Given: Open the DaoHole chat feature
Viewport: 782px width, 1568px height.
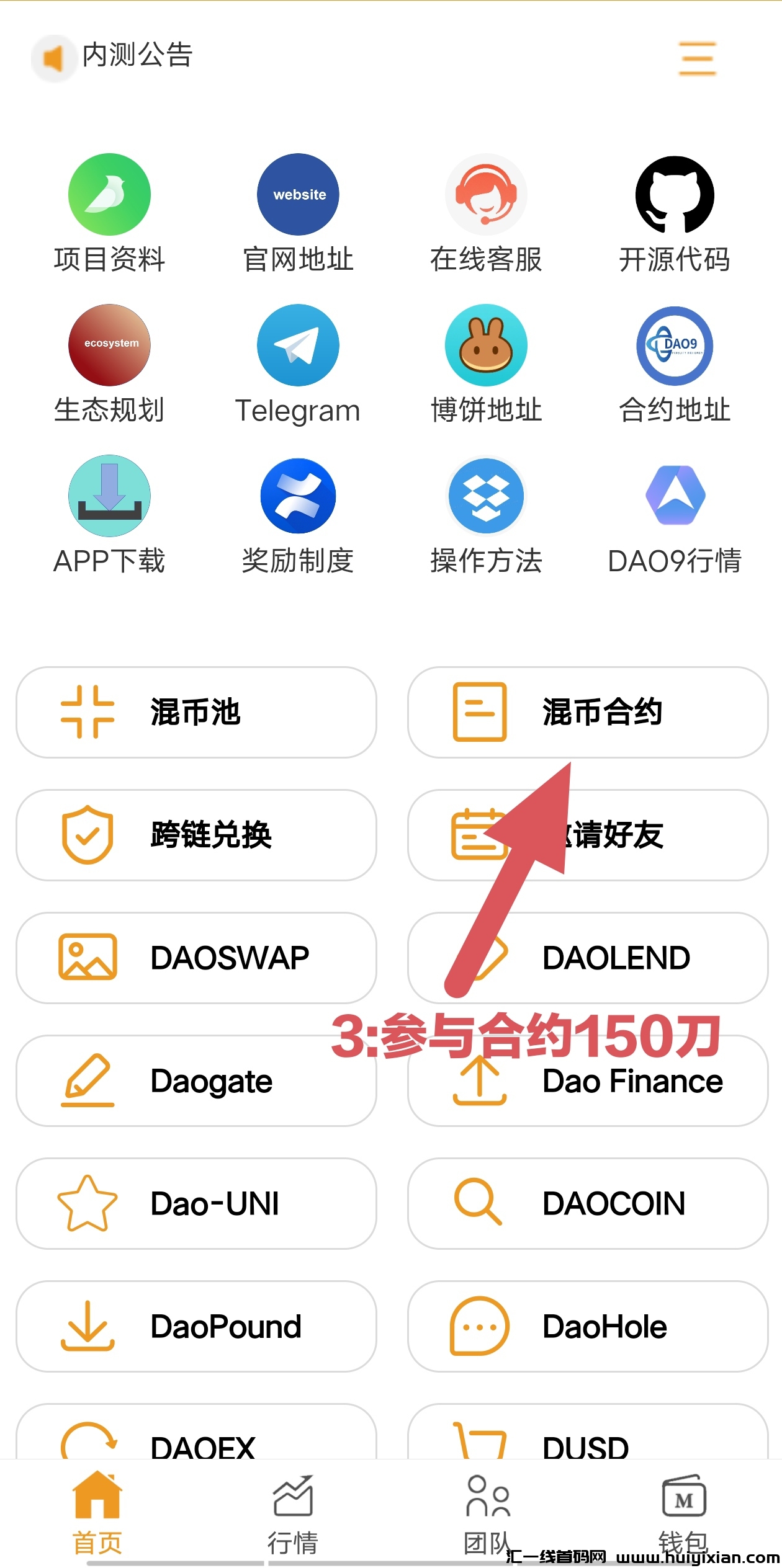Looking at the screenshot, I should 586,1326.
